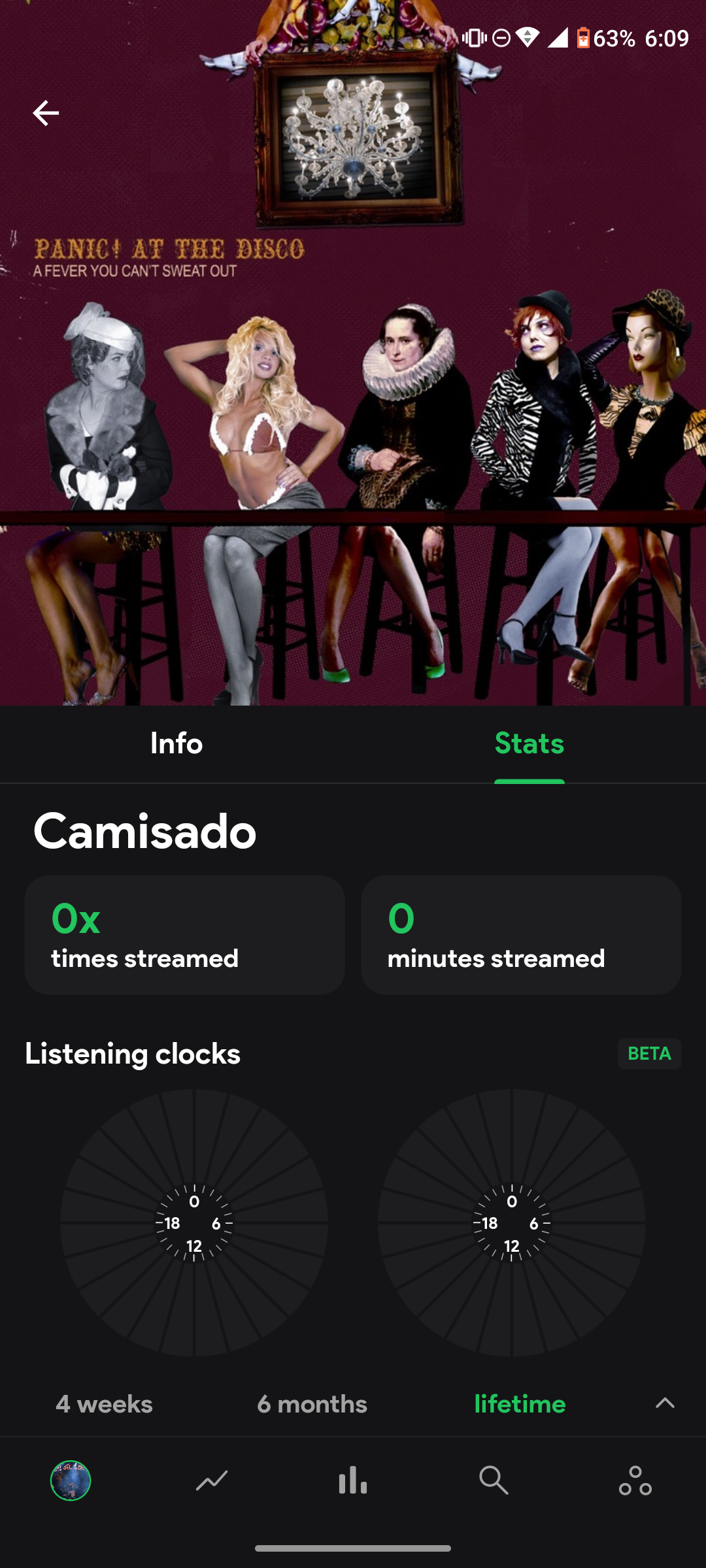The width and height of the screenshot is (706, 1568).
Task: Select the 6 months time range
Action: click(x=312, y=1404)
